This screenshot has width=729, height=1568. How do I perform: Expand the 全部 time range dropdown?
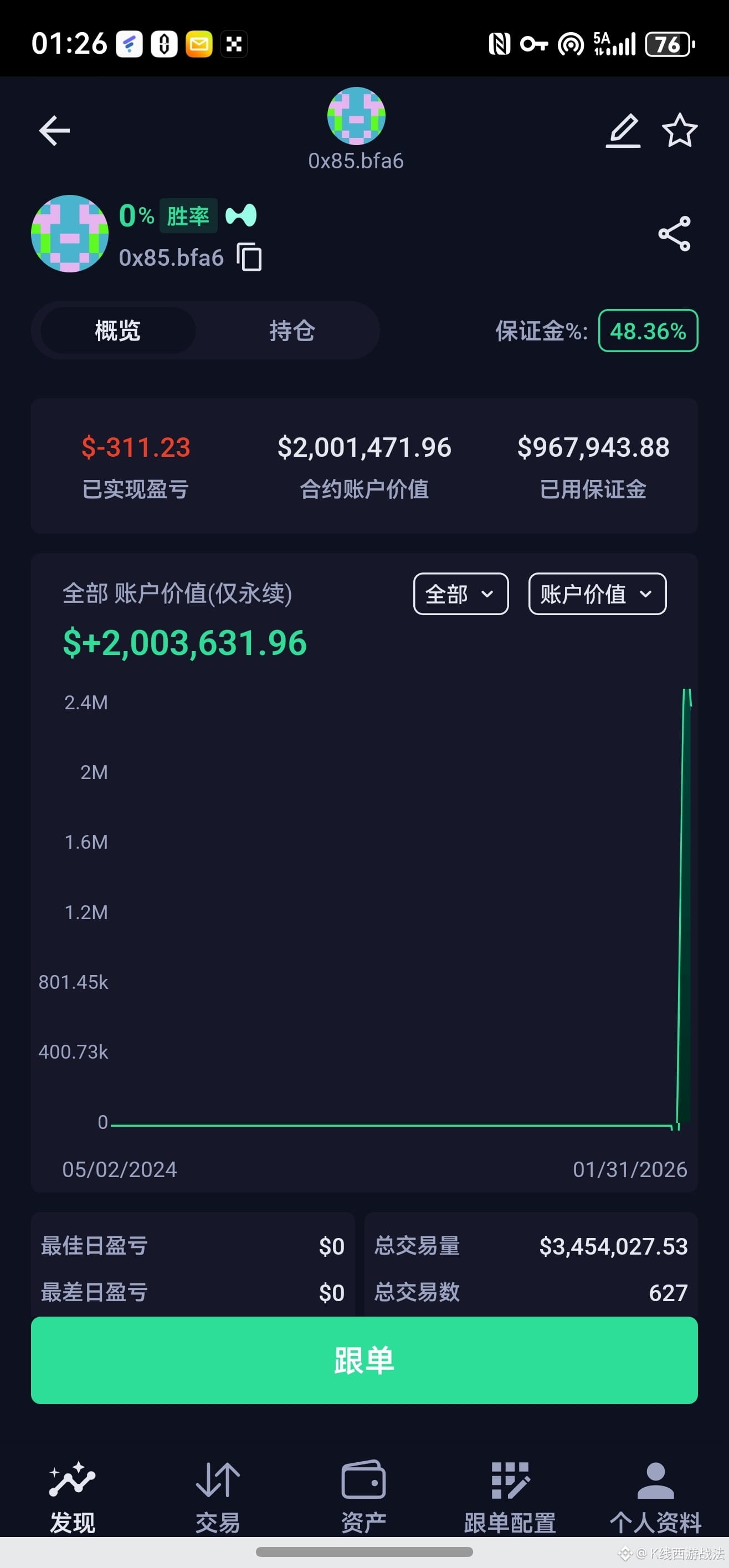[460, 594]
